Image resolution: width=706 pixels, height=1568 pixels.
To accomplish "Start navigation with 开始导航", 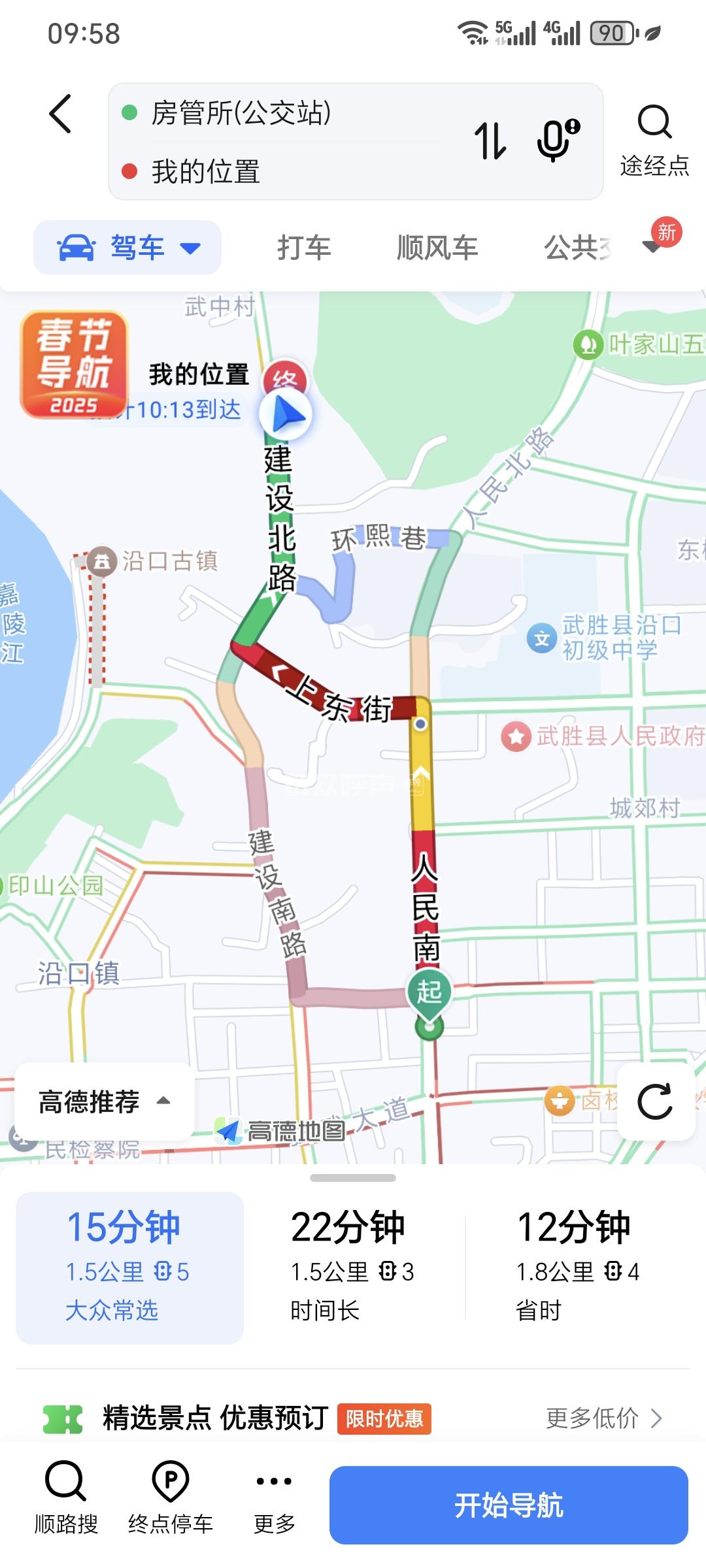I will click(509, 1505).
